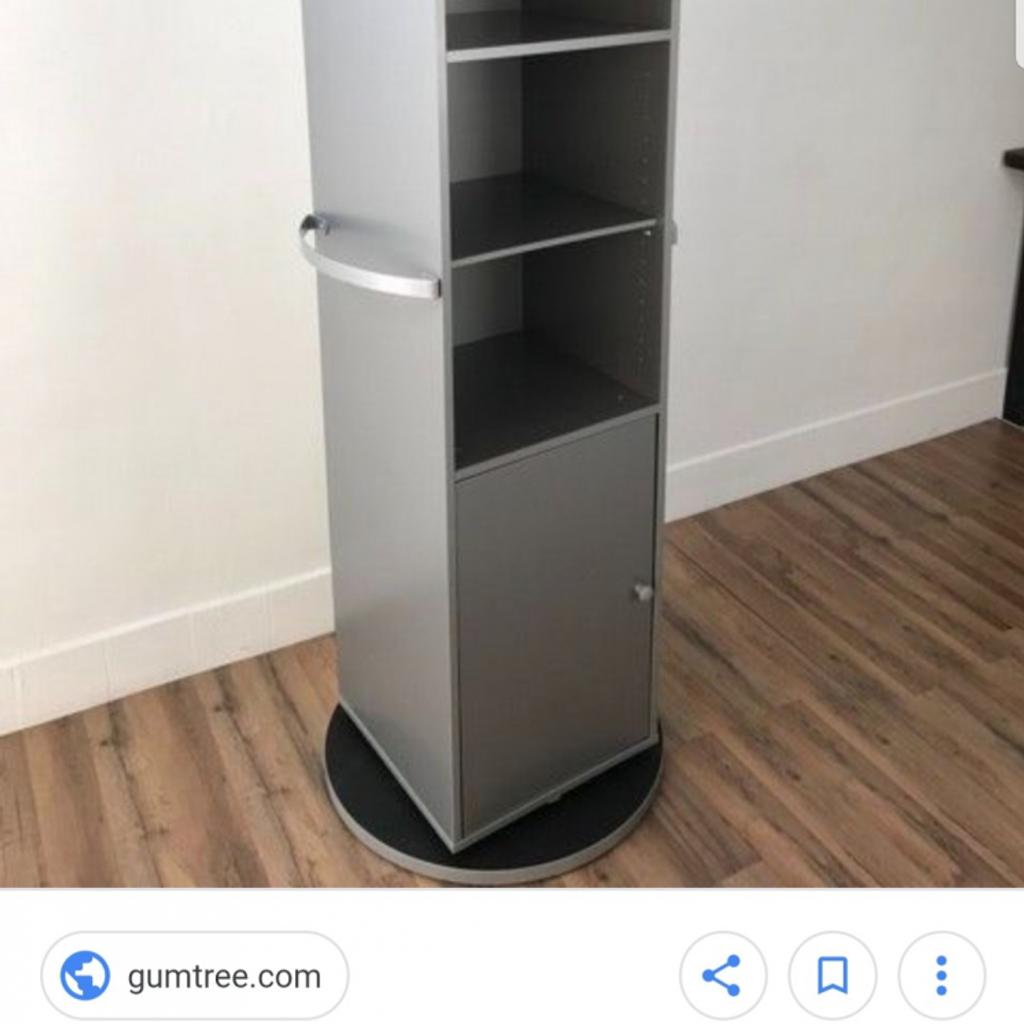Viewport: 1024px width, 1024px height.
Task: Open the gumtree.com source link
Action: [194, 975]
